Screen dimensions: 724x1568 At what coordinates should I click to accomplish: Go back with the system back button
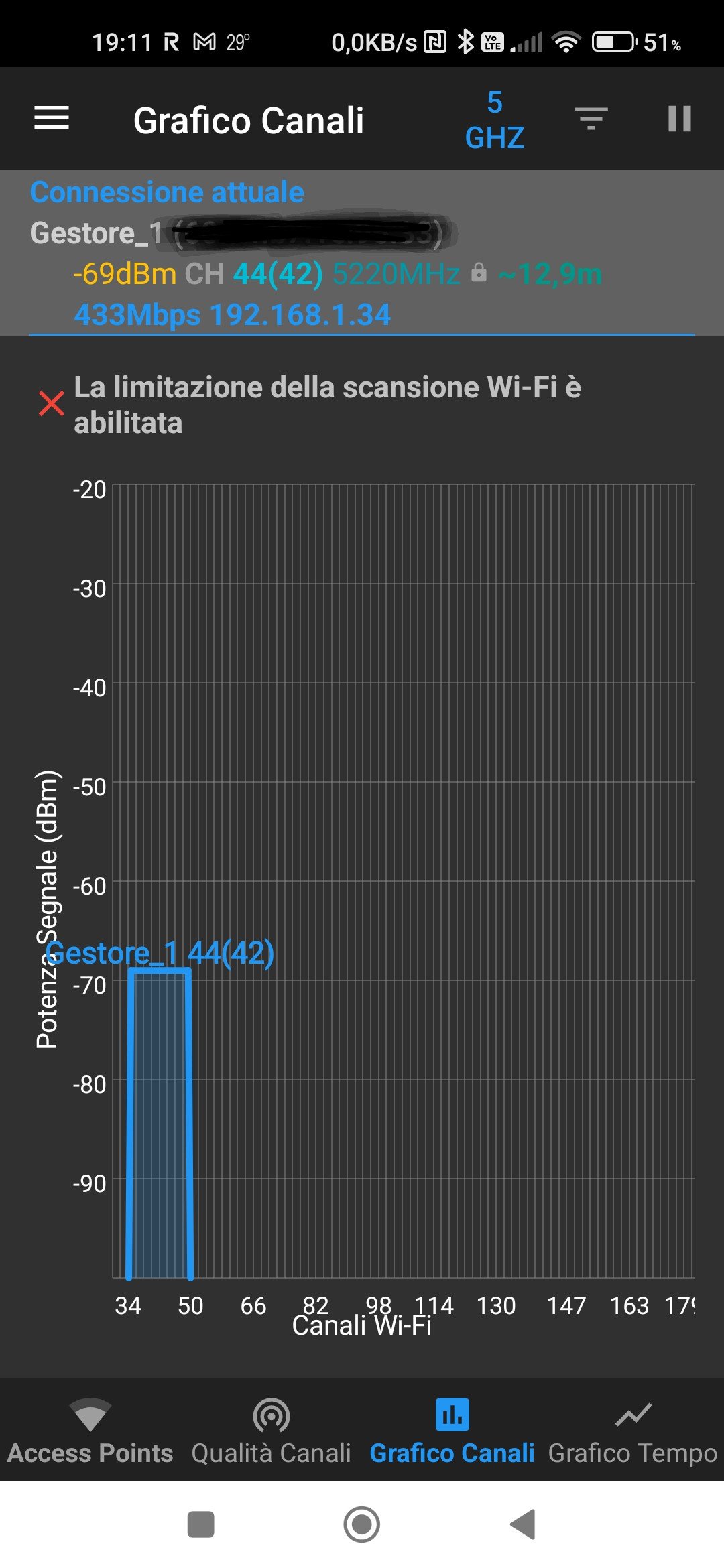(523, 1524)
